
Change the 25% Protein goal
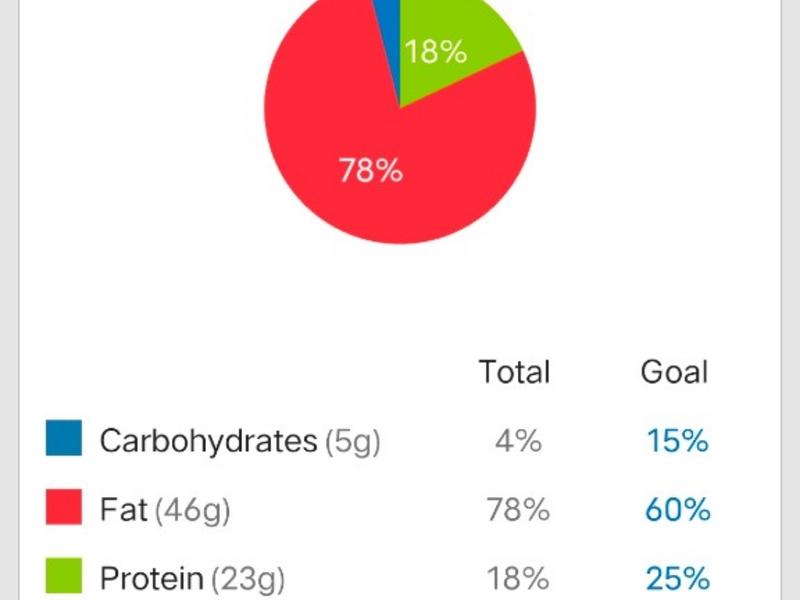(x=677, y=577)
